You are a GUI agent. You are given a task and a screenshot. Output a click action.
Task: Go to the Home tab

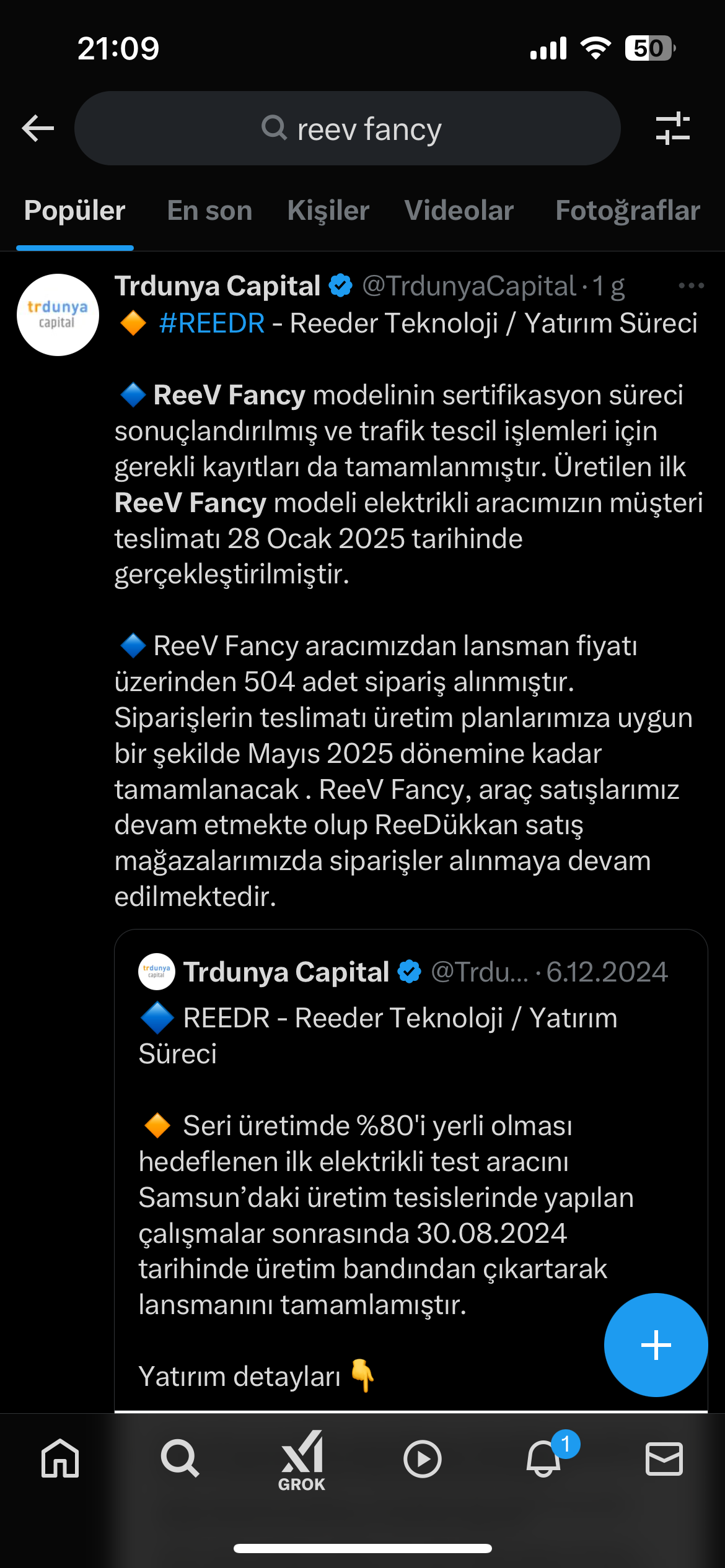[x=60, y=1459]
